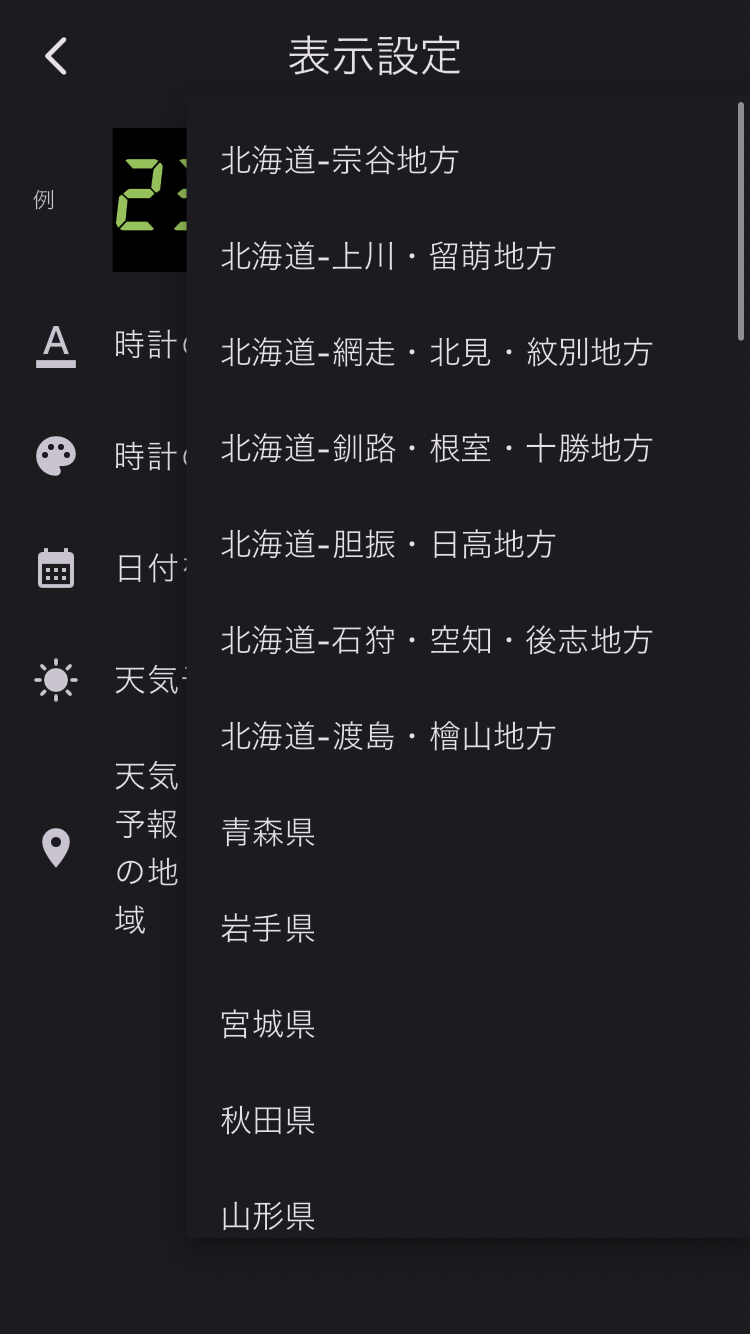This screenshot has width=750, height=1334.
Task: Go back using the top-left arrow
Action: point(56,56)
